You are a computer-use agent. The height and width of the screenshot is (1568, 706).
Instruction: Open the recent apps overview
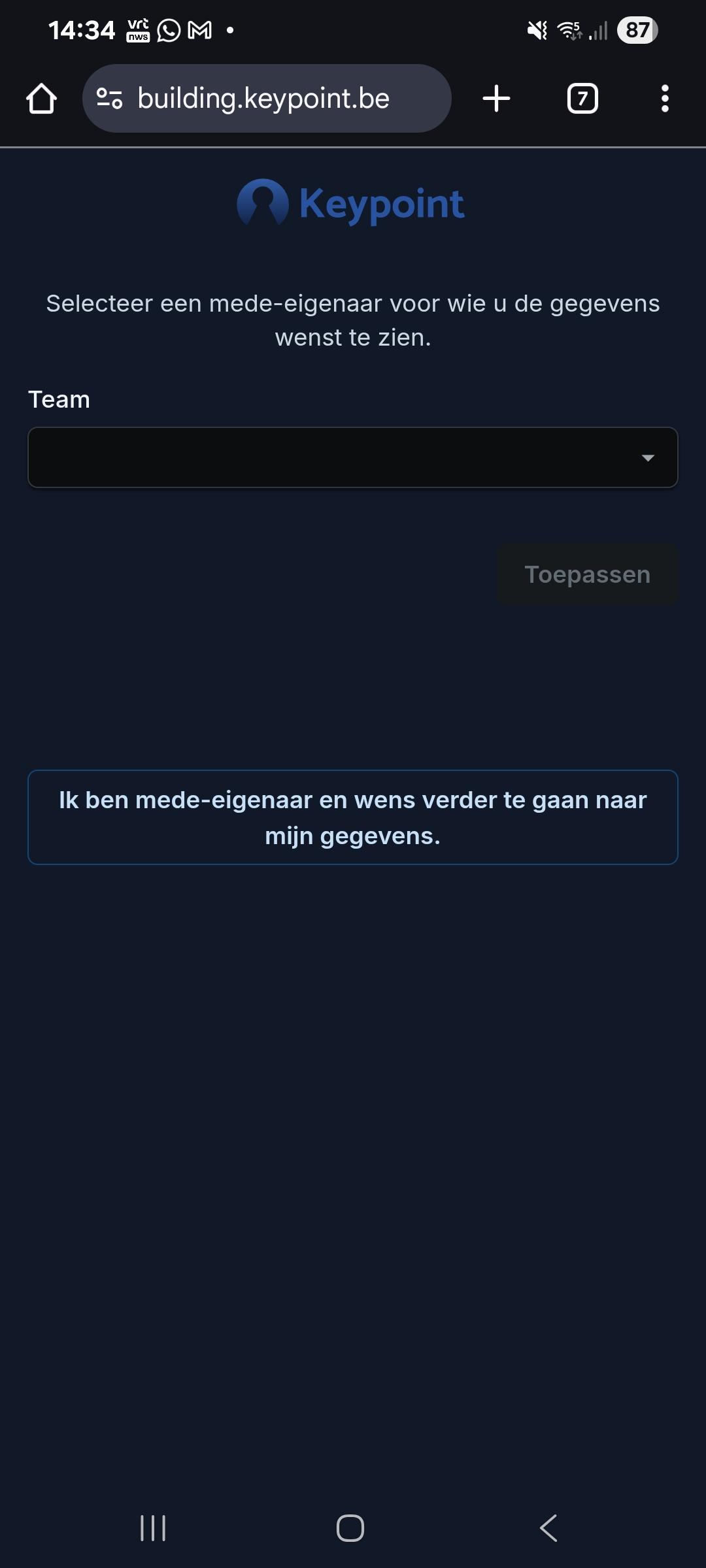[153, 1528]
